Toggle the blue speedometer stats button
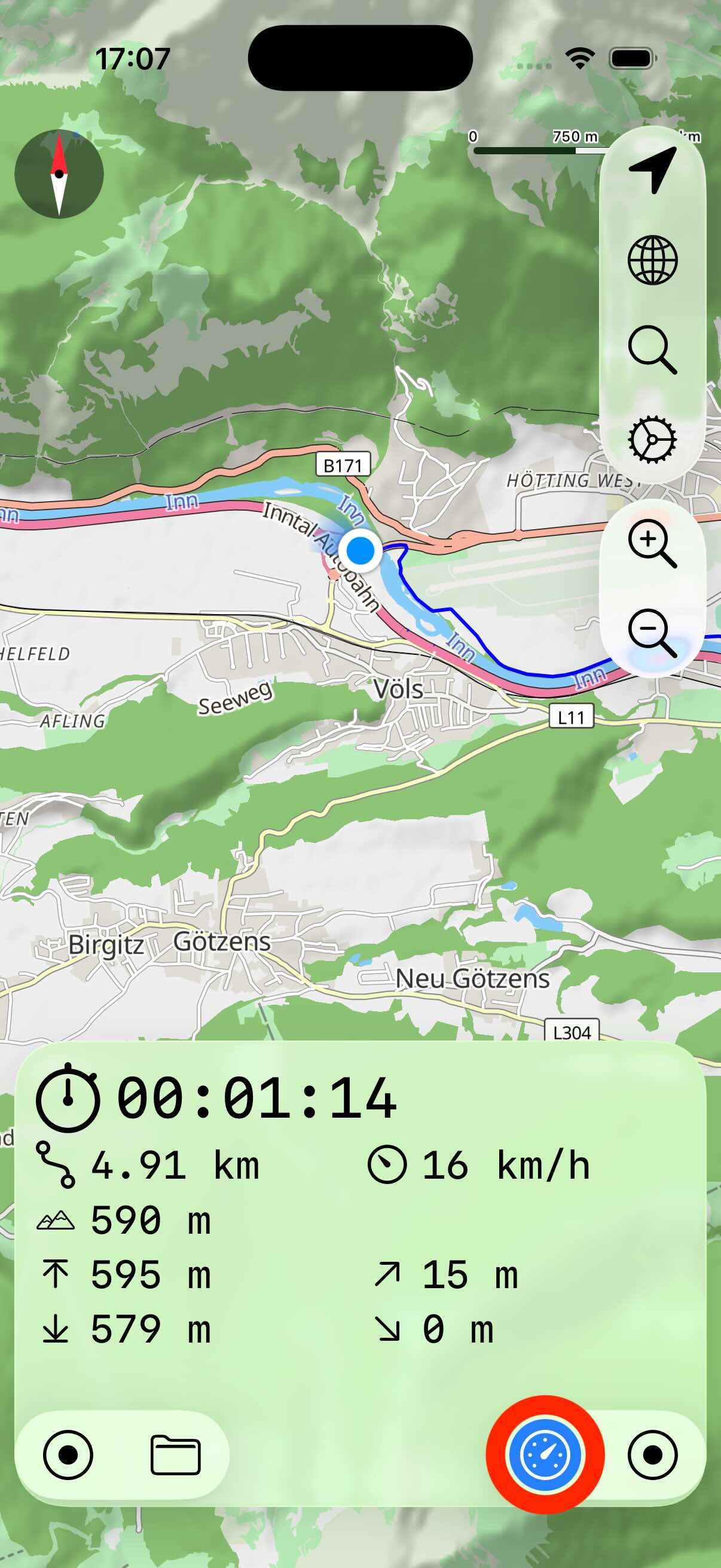721x1568 pixels. click(x=545, y=1455)
